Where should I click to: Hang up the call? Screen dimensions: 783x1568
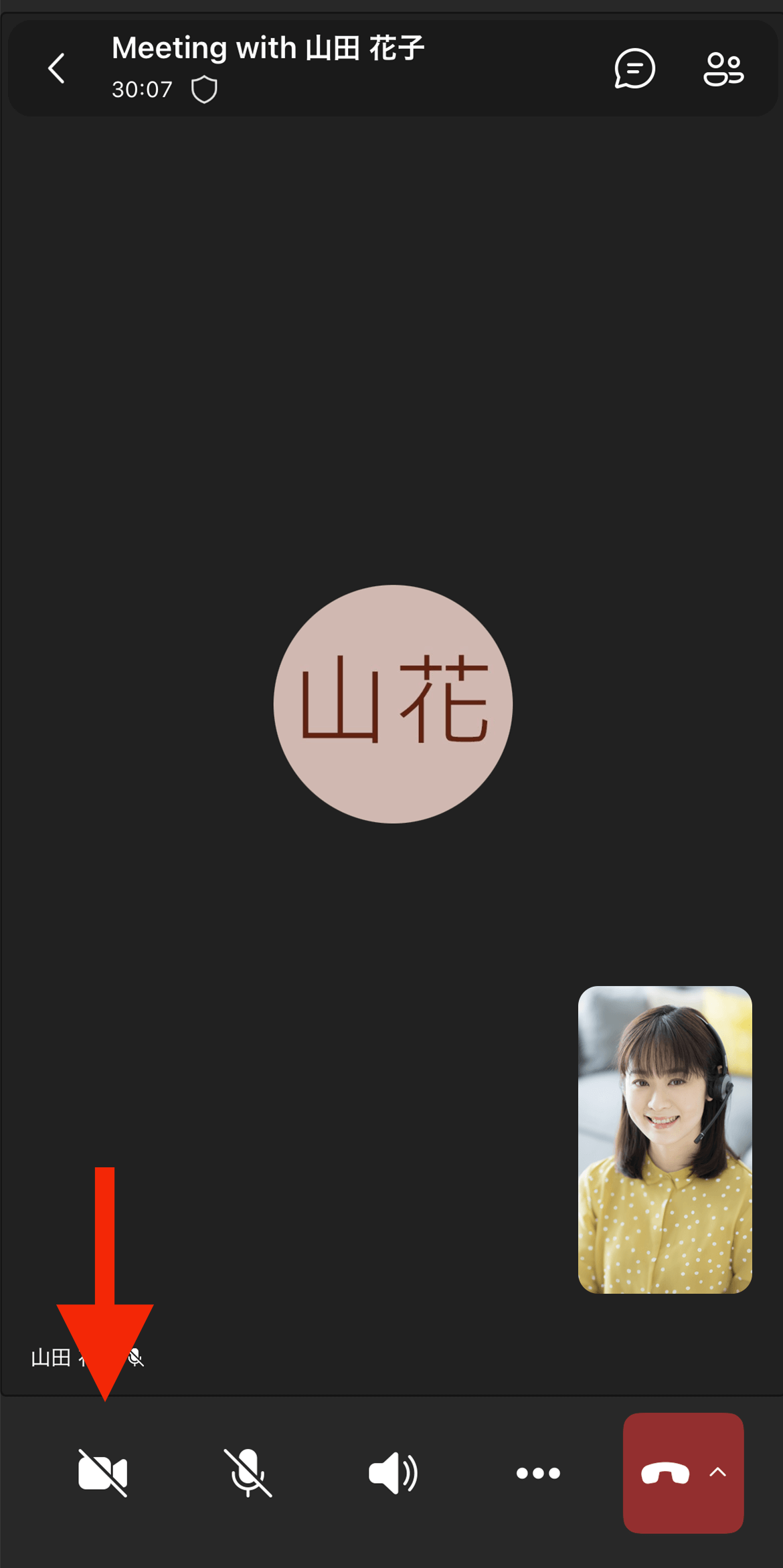coord(665,1473)
